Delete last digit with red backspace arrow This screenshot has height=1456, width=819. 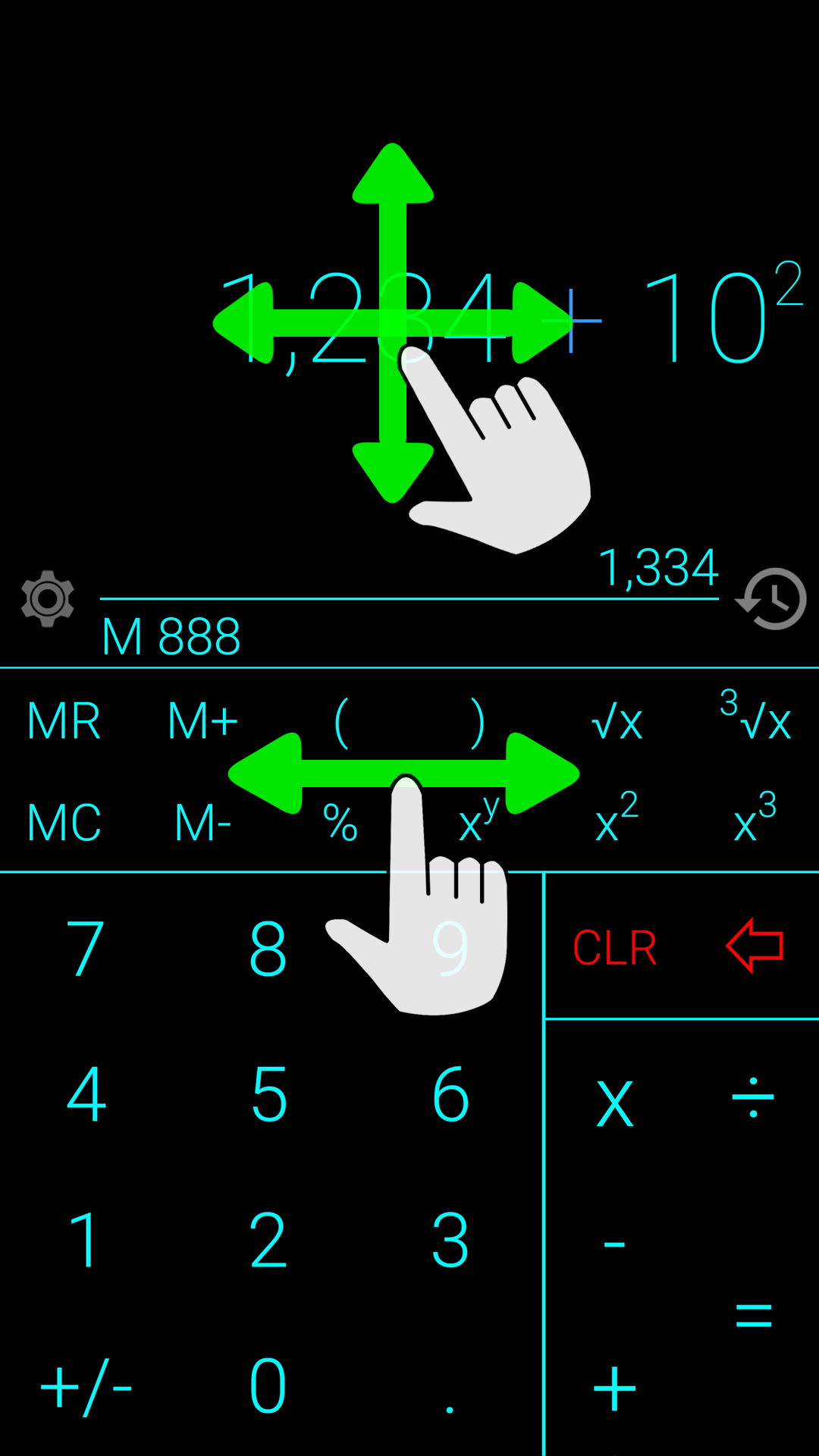point(755,946)
